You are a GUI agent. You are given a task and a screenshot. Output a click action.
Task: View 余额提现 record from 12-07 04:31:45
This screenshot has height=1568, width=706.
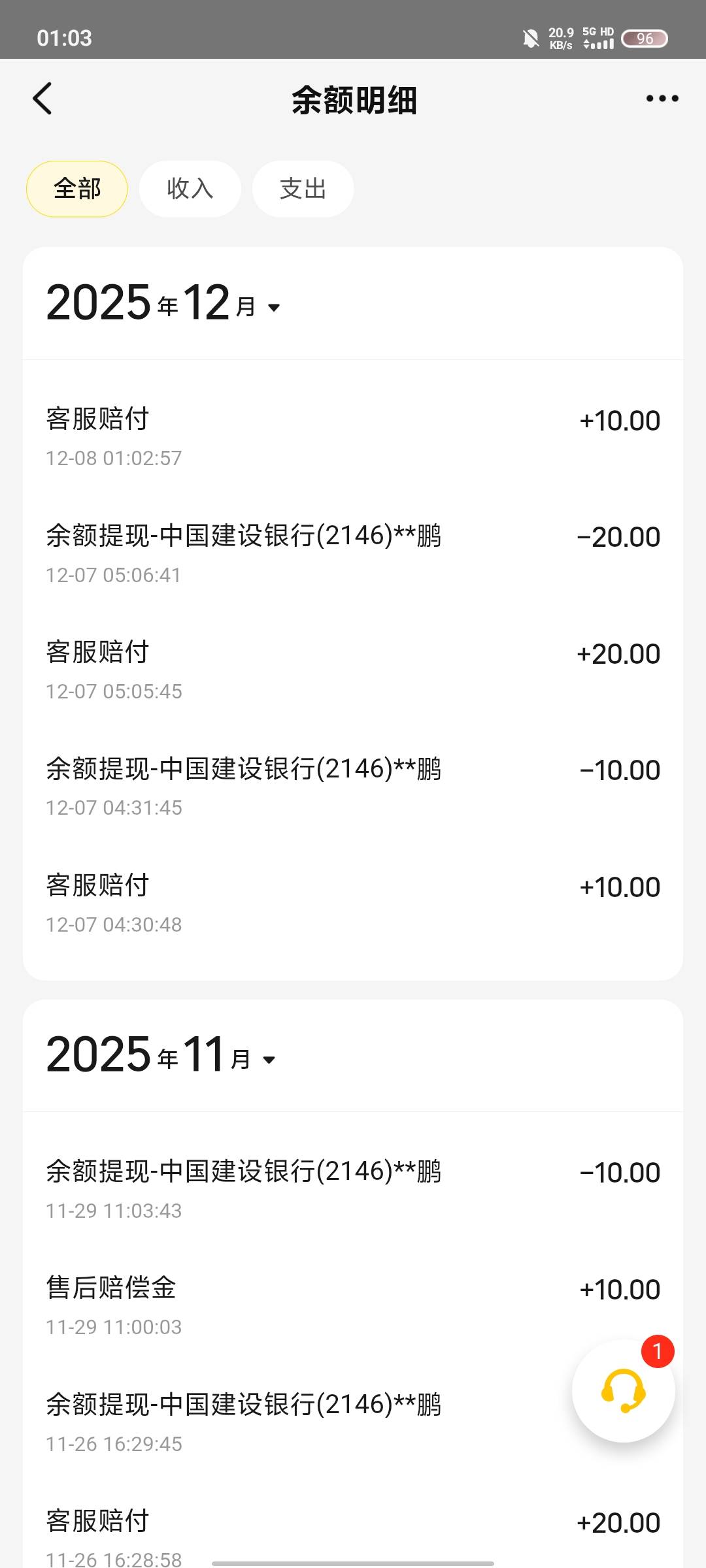[353, 786]
